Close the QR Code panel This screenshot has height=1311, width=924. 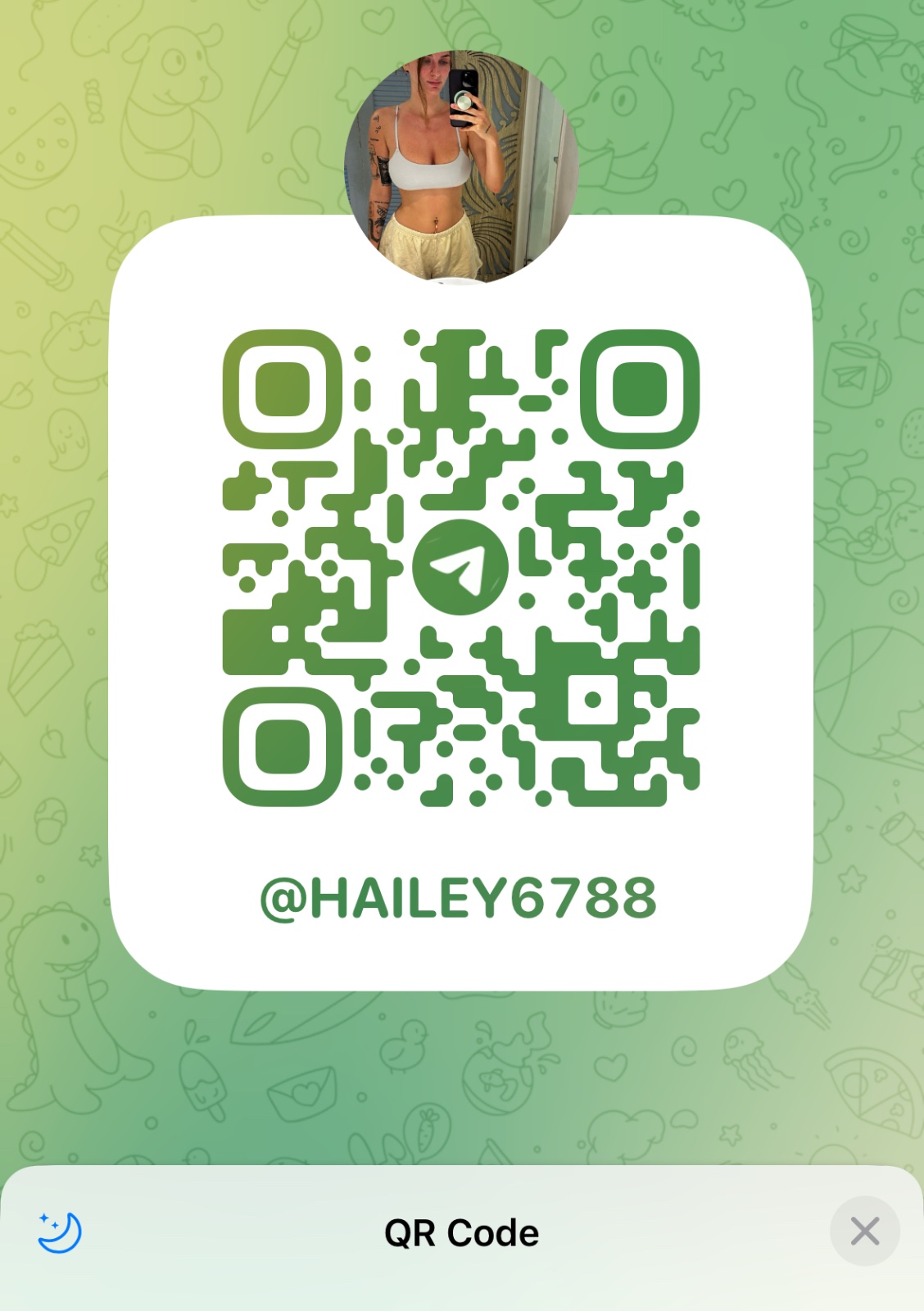864,1231
